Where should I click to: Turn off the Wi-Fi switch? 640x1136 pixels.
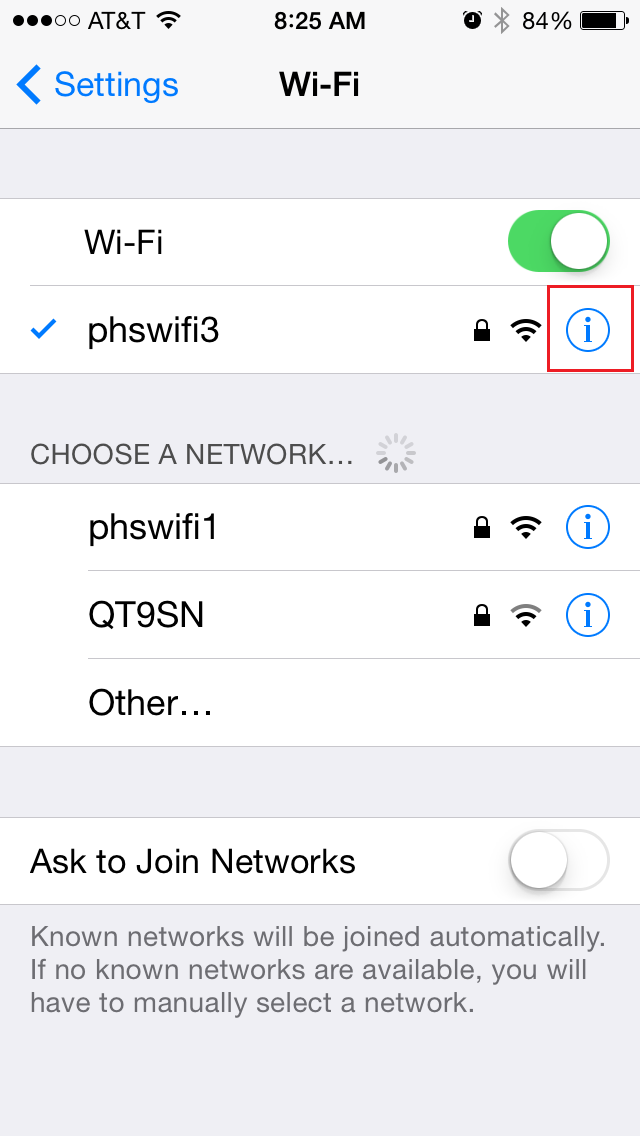558,242
